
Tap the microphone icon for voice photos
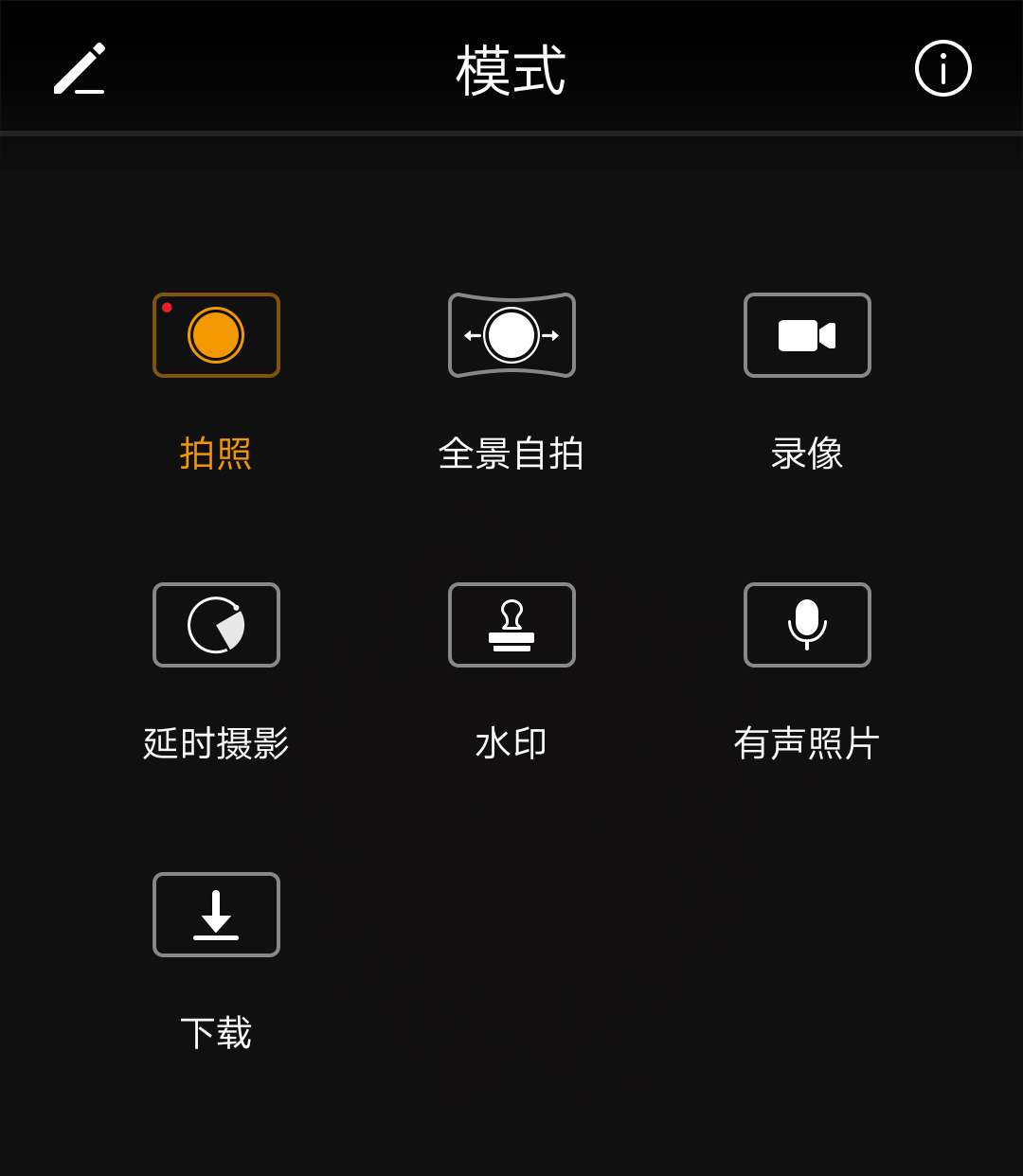click(807, 625)
